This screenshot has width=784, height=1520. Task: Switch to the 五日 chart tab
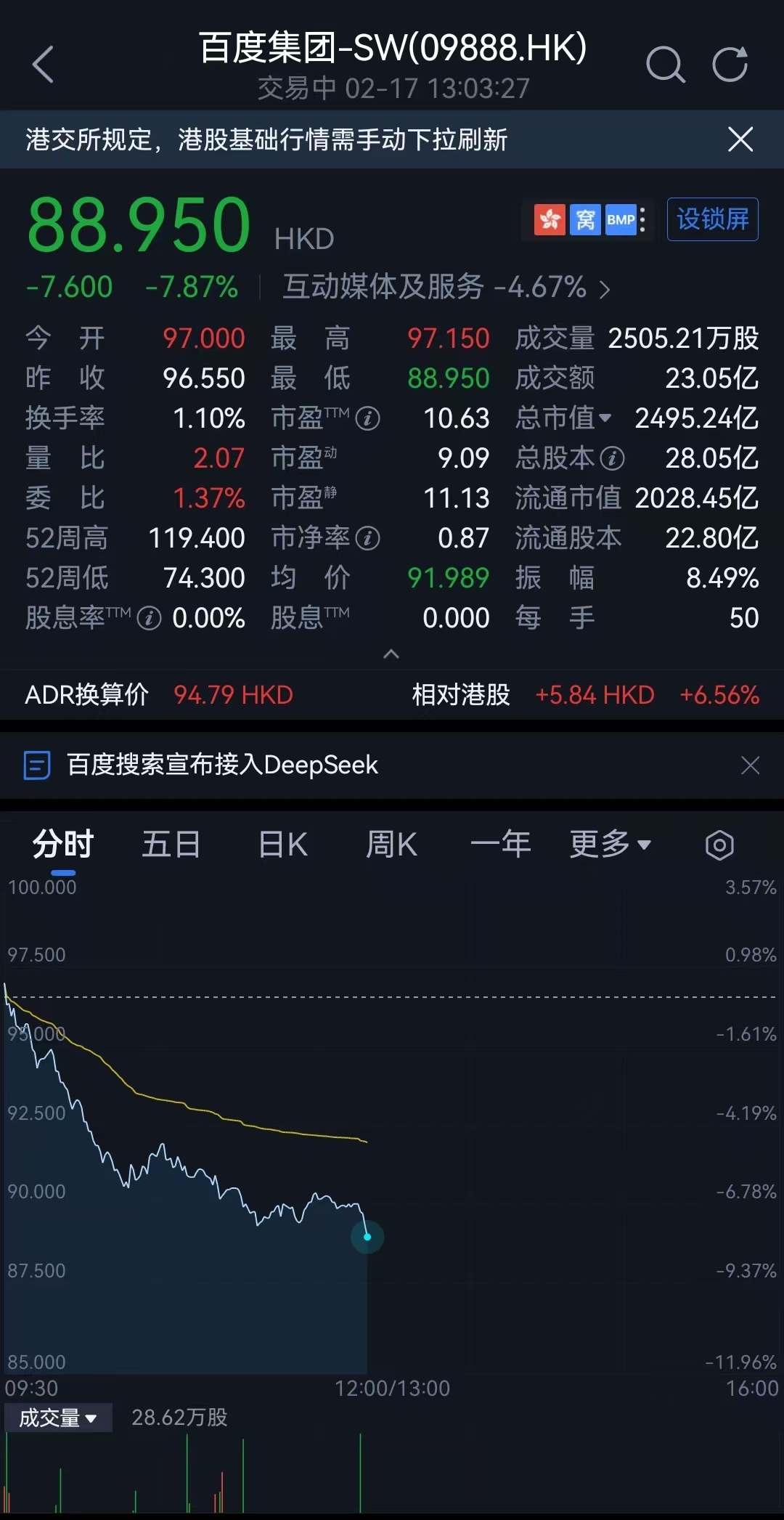[x=171, y=845]
